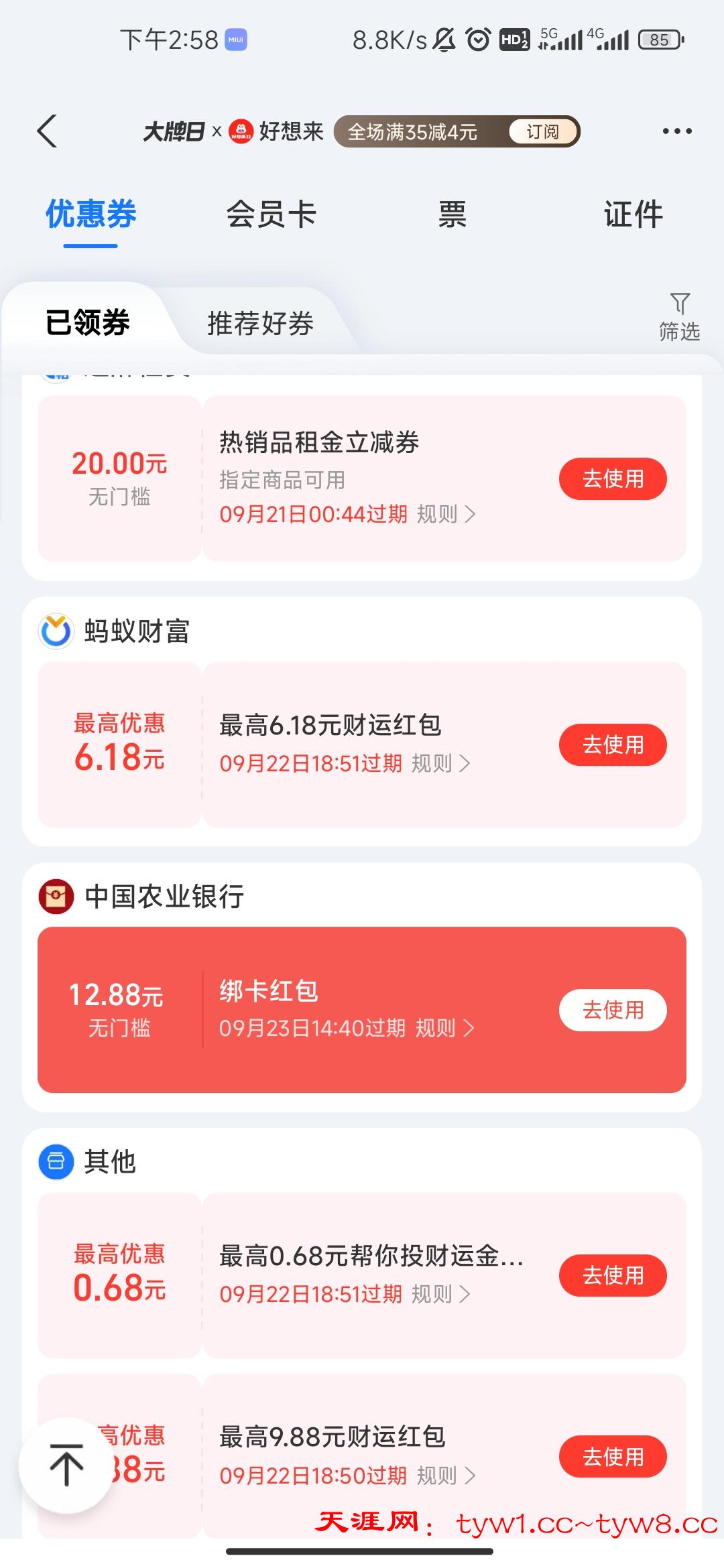Viewport: 724px width, 1568px height.
Task: Click 去使用 for 热销品租金立减券
Action: (x=612, y=478)
